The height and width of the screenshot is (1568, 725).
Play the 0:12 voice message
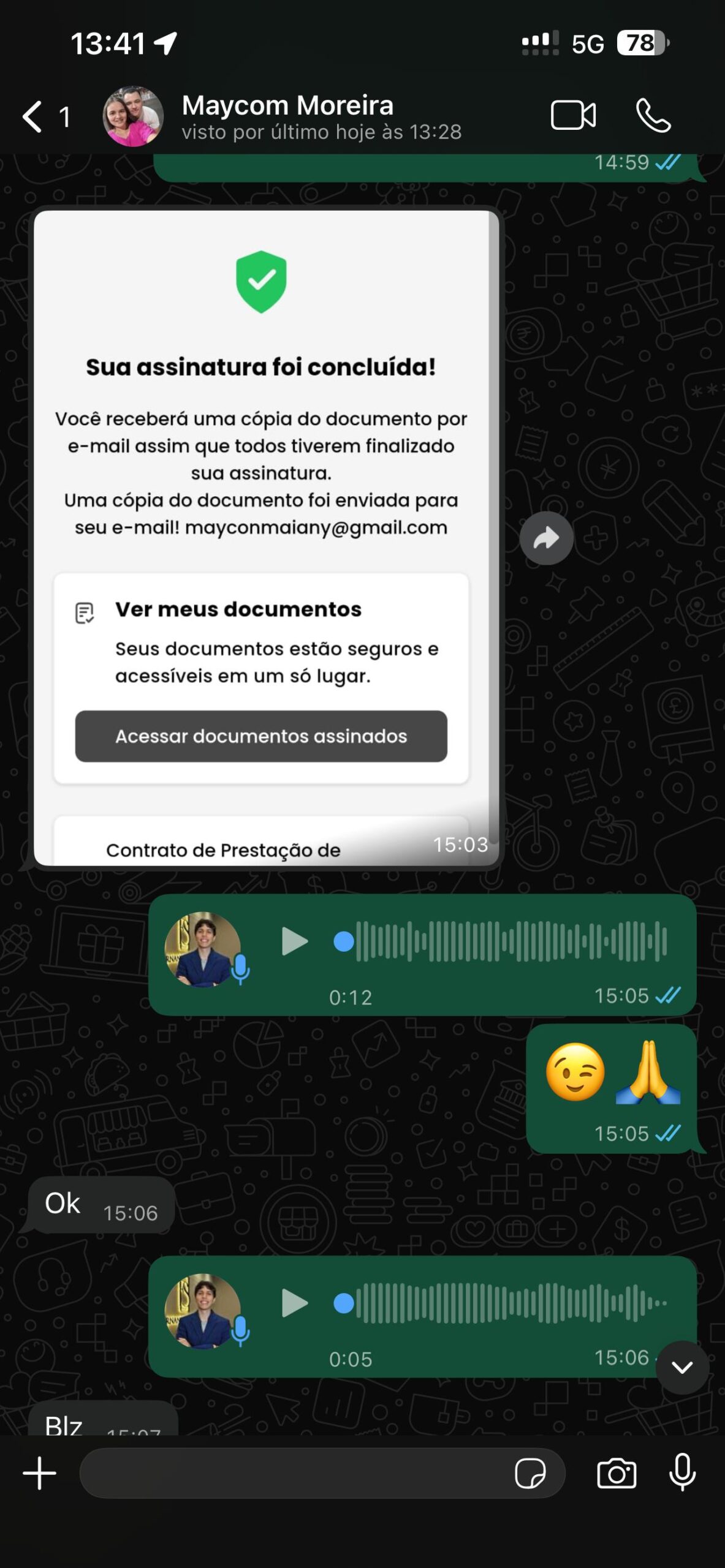click(x=294, y=941)
